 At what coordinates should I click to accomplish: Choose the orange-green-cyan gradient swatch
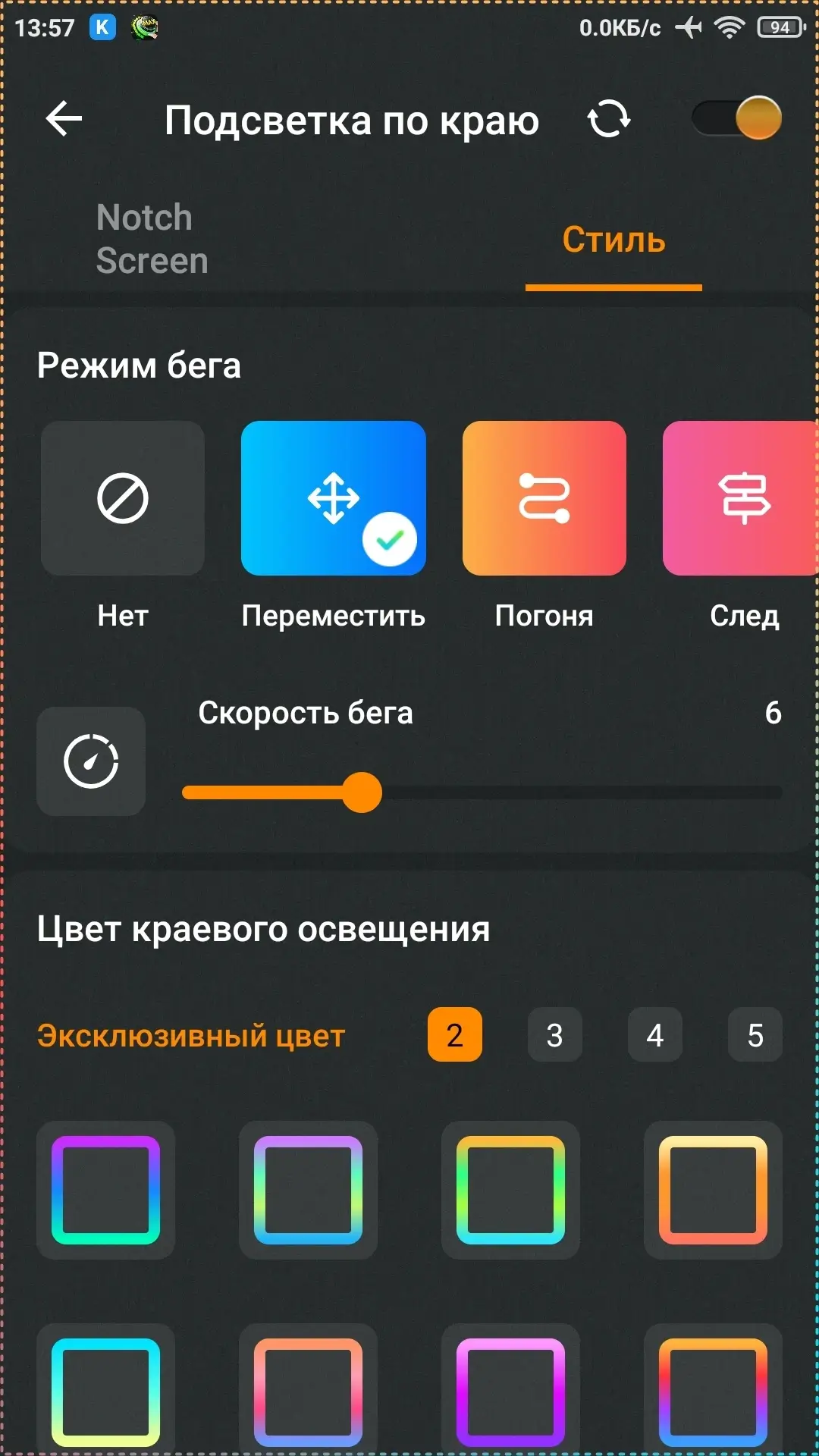coord(510,1190)
